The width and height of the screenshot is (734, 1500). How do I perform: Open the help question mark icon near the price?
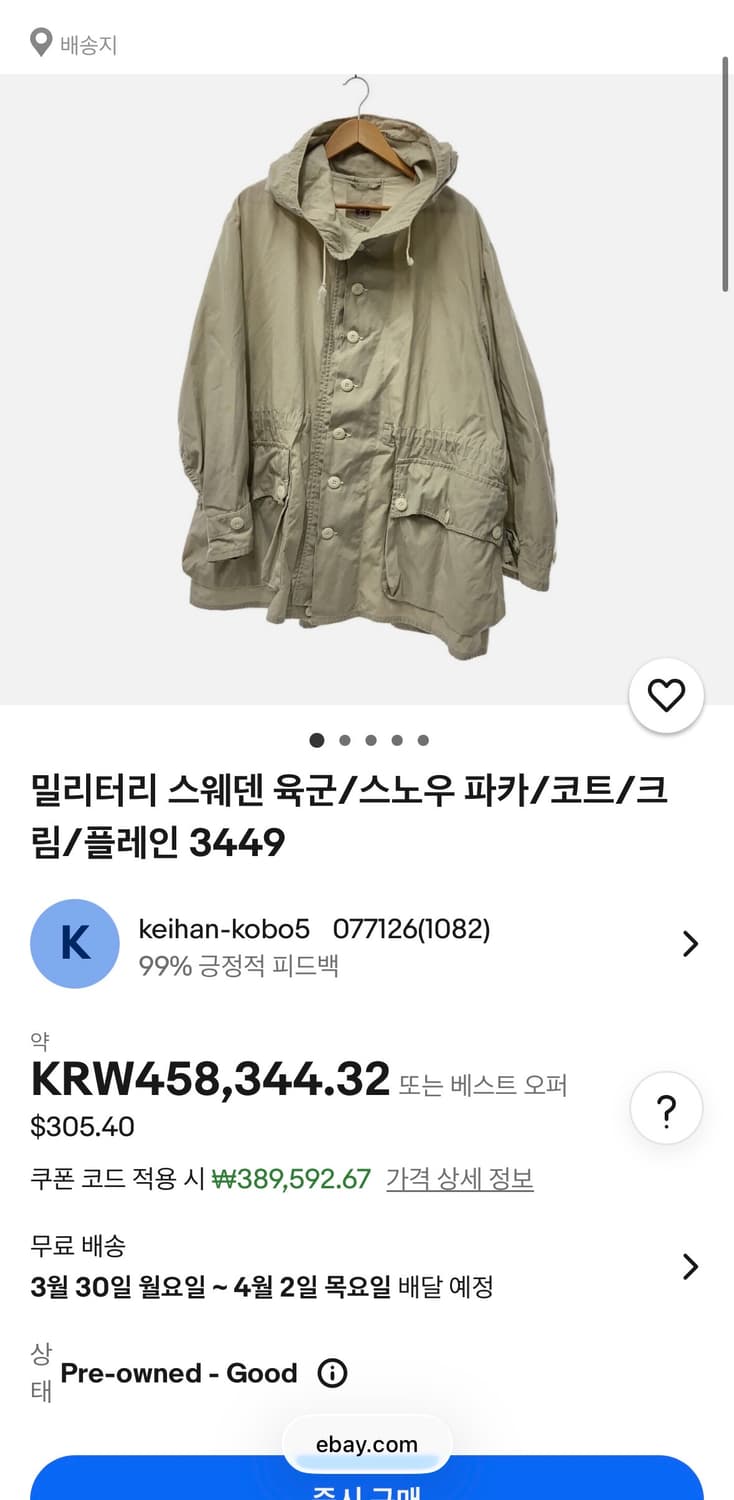coord(666,1107)
